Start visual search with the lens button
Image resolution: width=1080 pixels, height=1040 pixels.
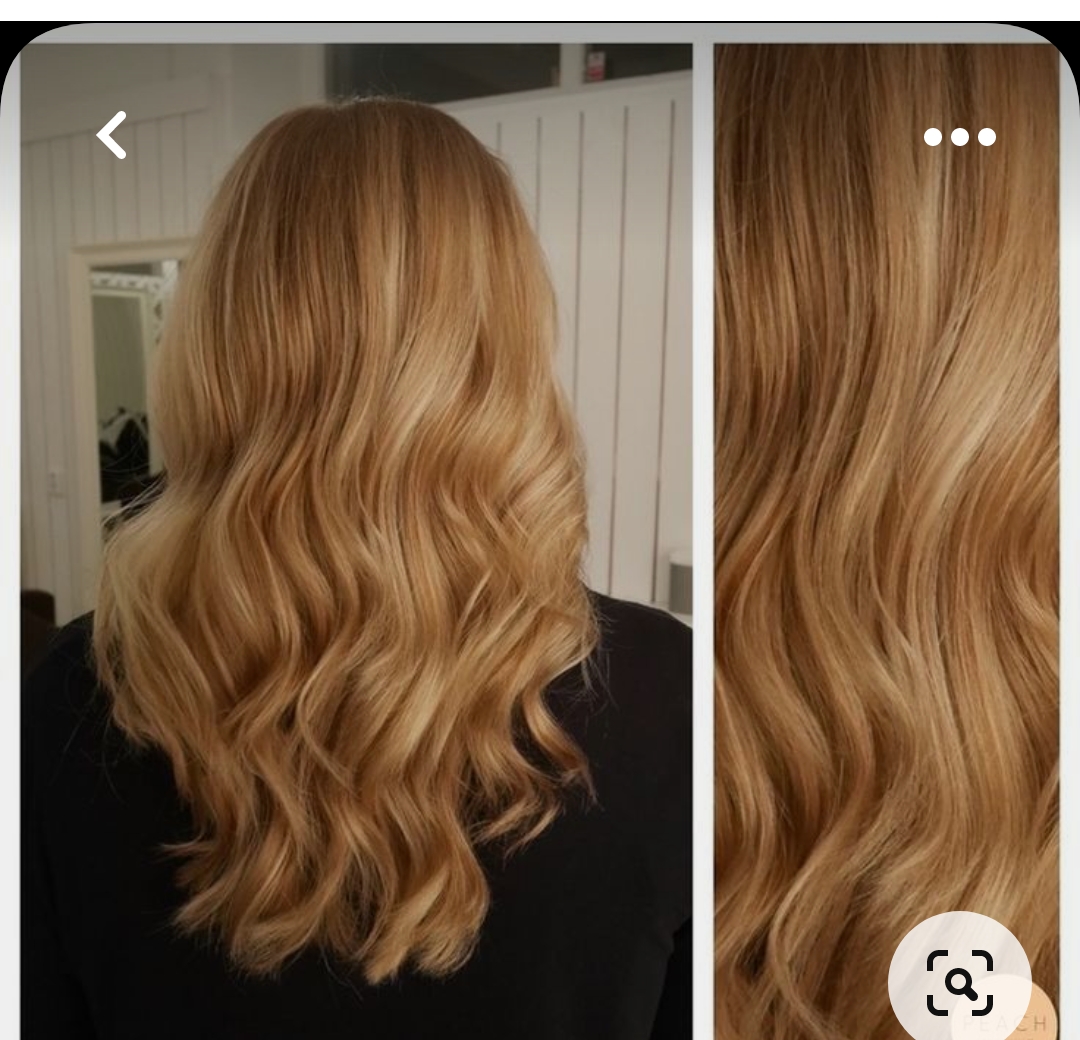tap(959, 982)
